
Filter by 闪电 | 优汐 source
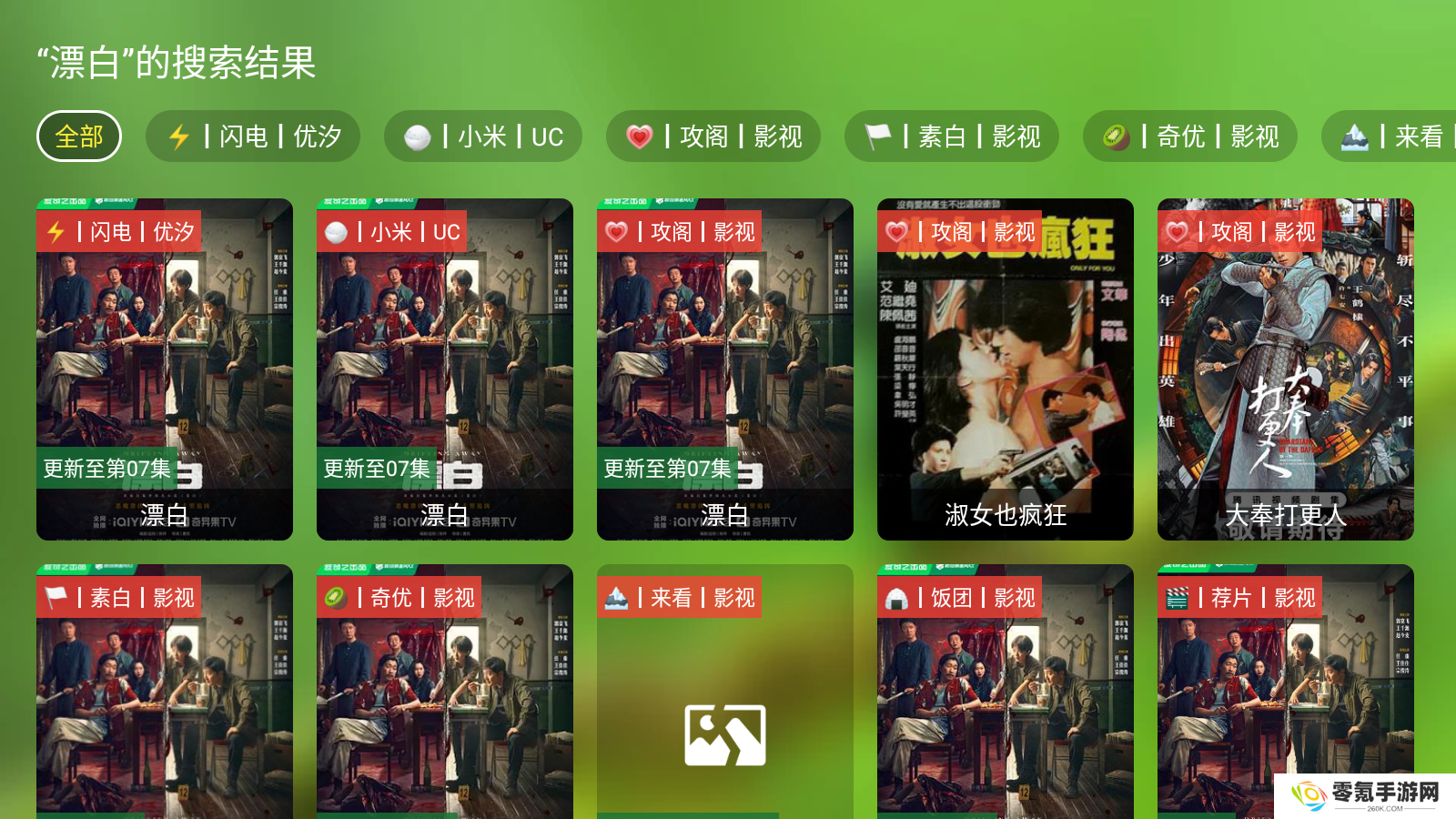(x=253, y=136)
